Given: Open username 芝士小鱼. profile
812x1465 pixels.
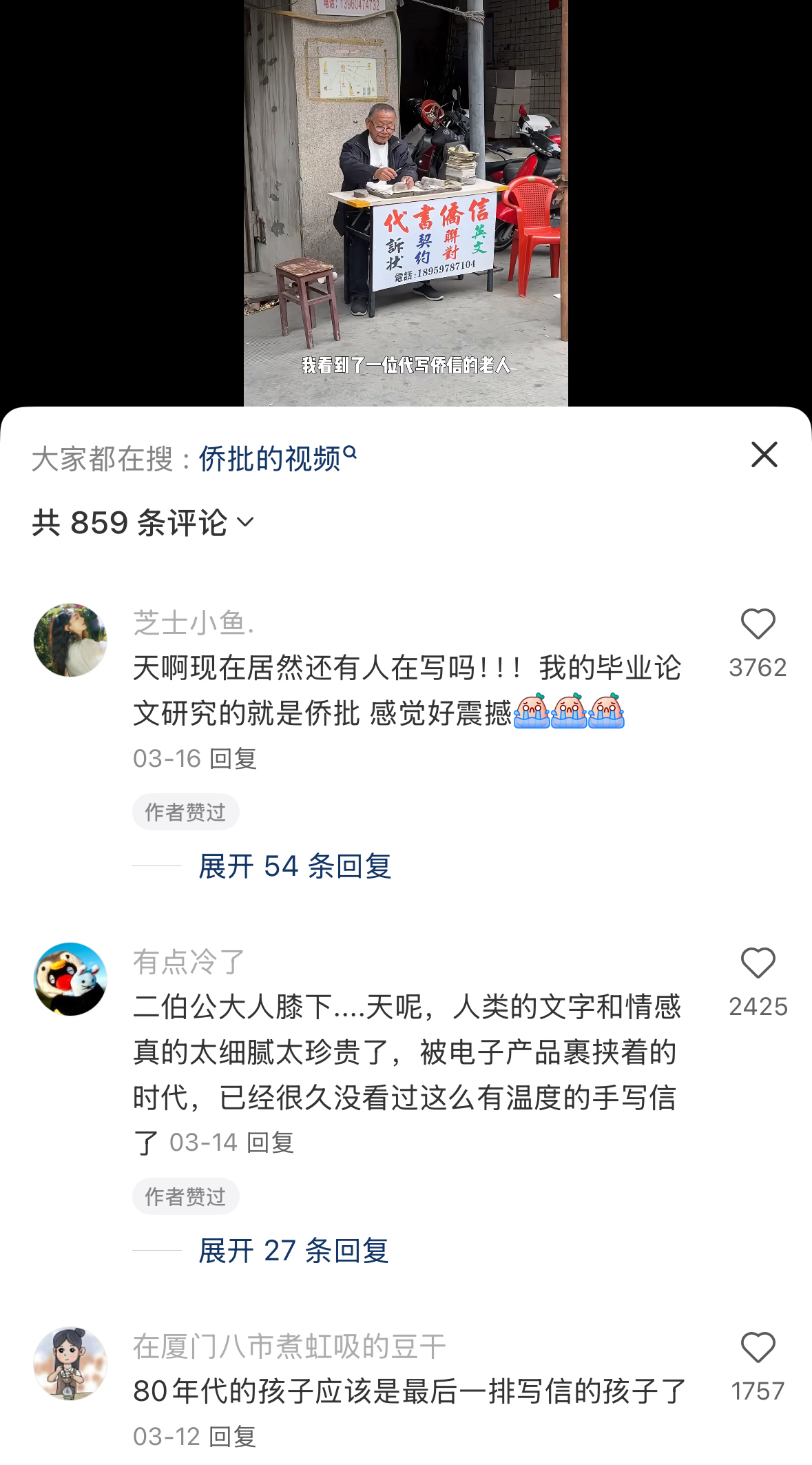Looking at the screenshot, I should pos(194,622).
